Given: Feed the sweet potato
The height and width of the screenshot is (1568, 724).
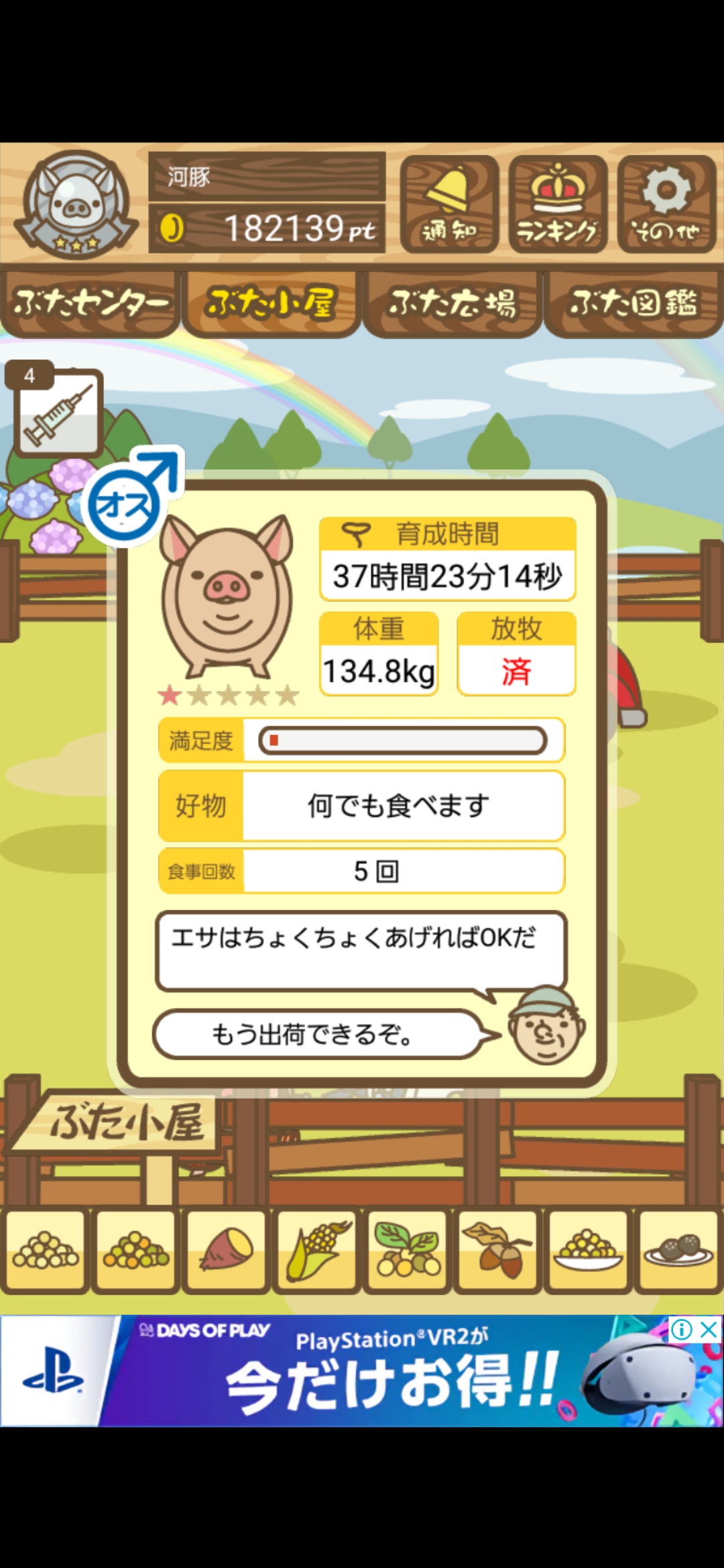Looking at the screenshot, I should click(x=227, y=1250).
